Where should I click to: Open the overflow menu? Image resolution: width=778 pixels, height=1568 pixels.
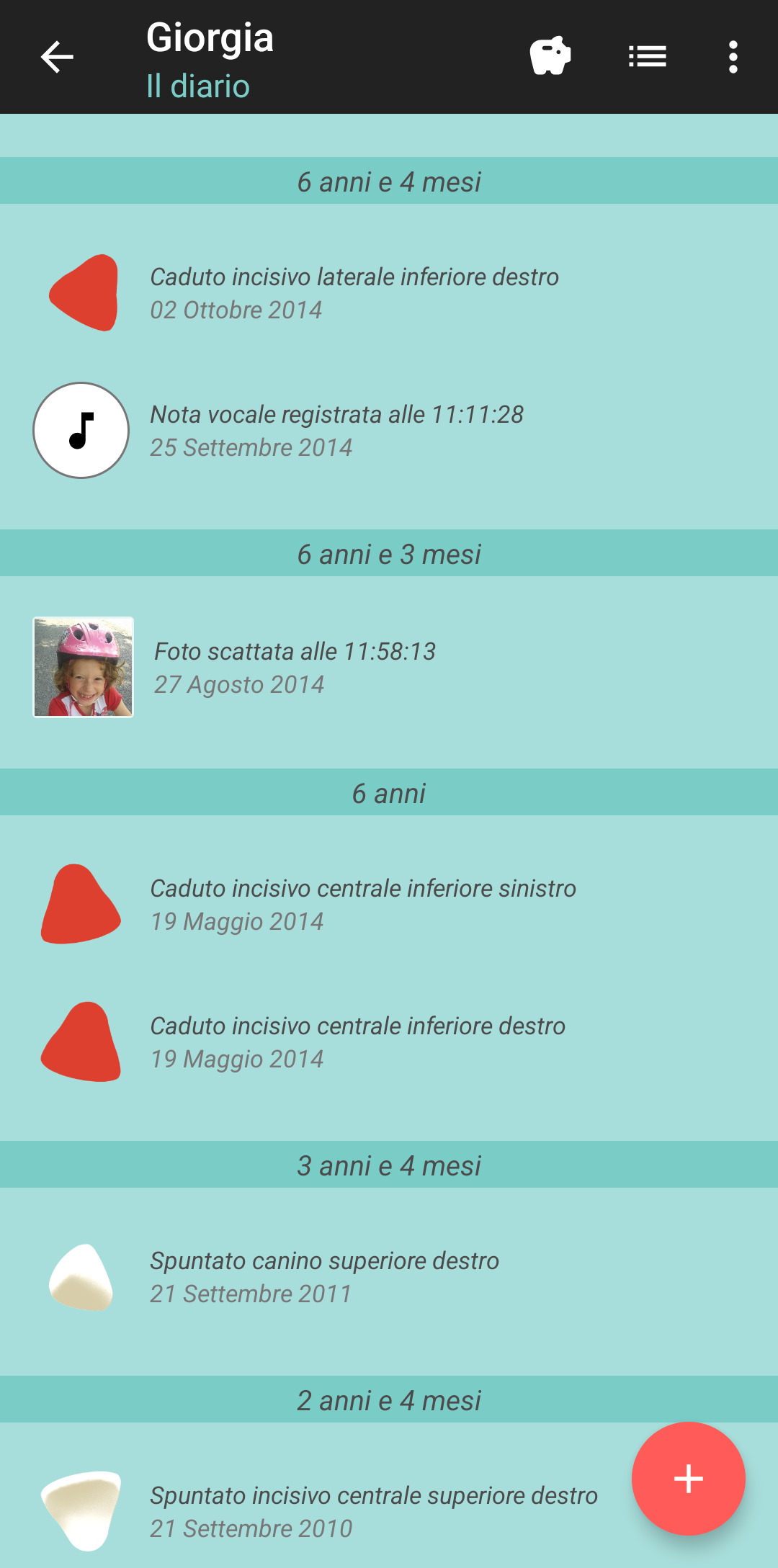(733, 57)
